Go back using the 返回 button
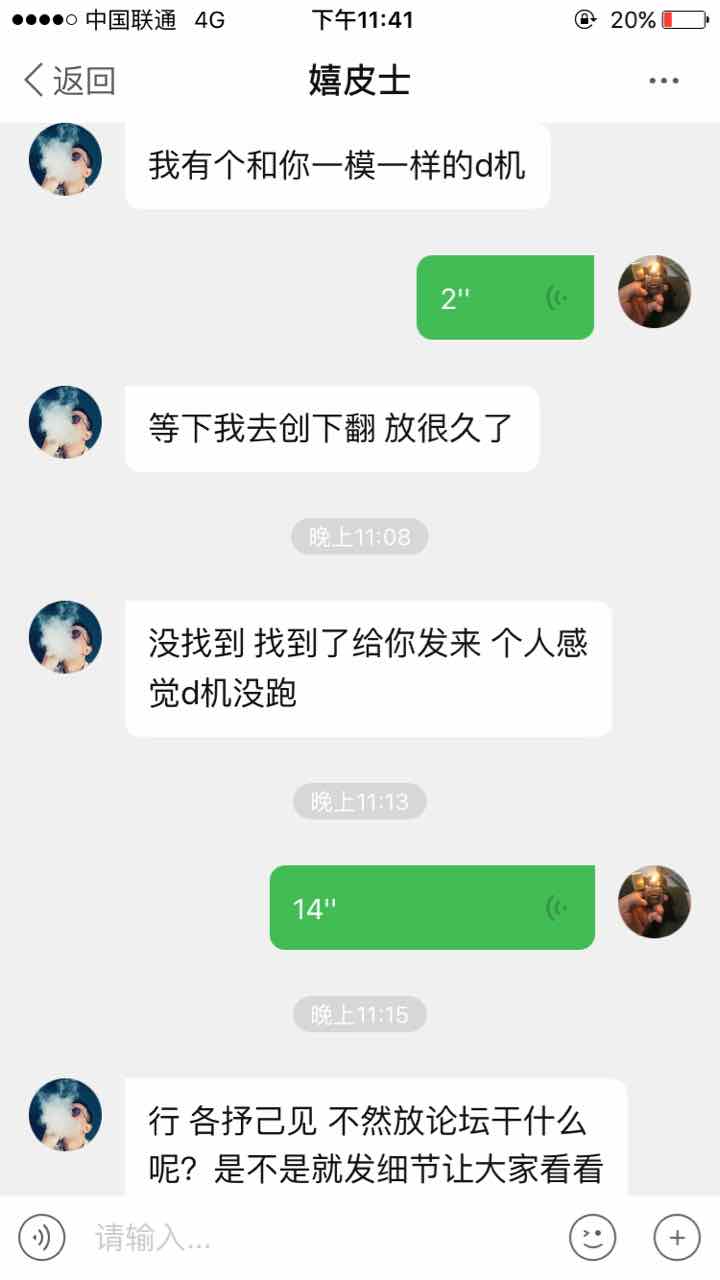This screenshot has height=1280, width=720. (70, 81)
